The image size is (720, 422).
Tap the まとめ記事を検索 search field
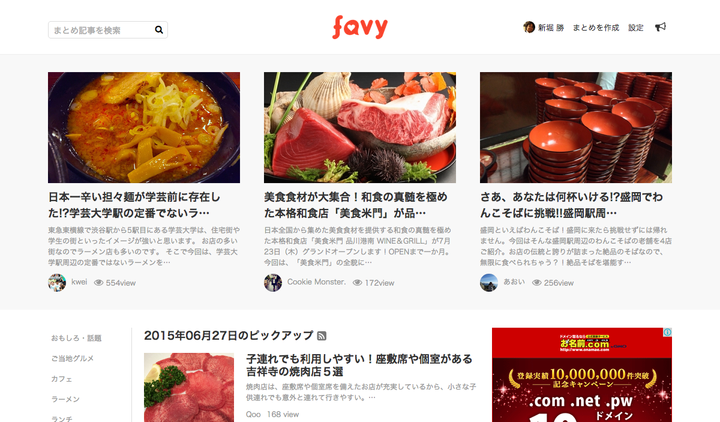click(x=100, y=30)
